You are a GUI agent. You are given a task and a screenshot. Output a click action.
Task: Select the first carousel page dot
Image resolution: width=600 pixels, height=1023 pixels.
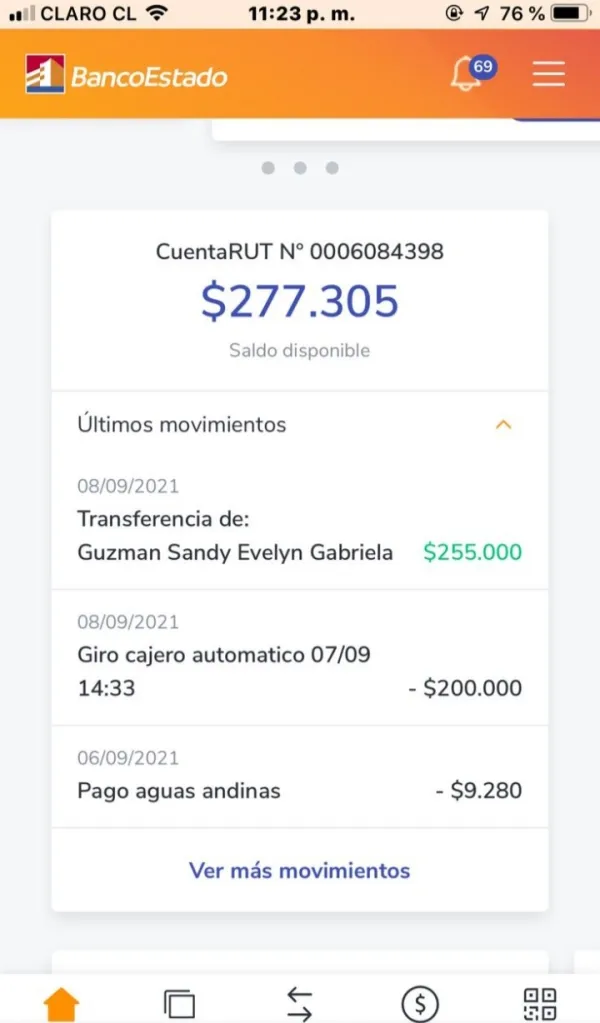pyautogui.click(x=268, y=168)
